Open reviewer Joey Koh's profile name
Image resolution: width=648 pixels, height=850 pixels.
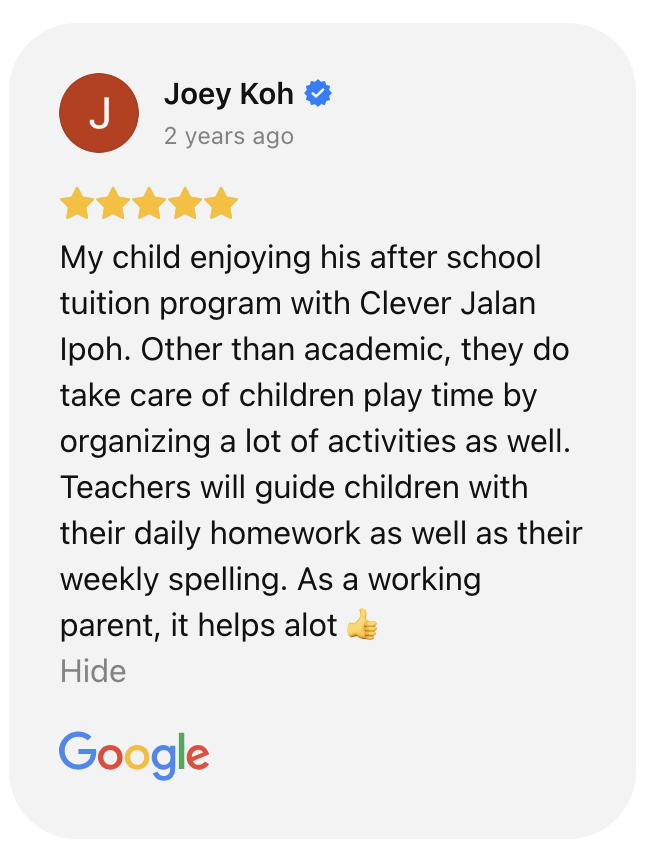(228, 94)
